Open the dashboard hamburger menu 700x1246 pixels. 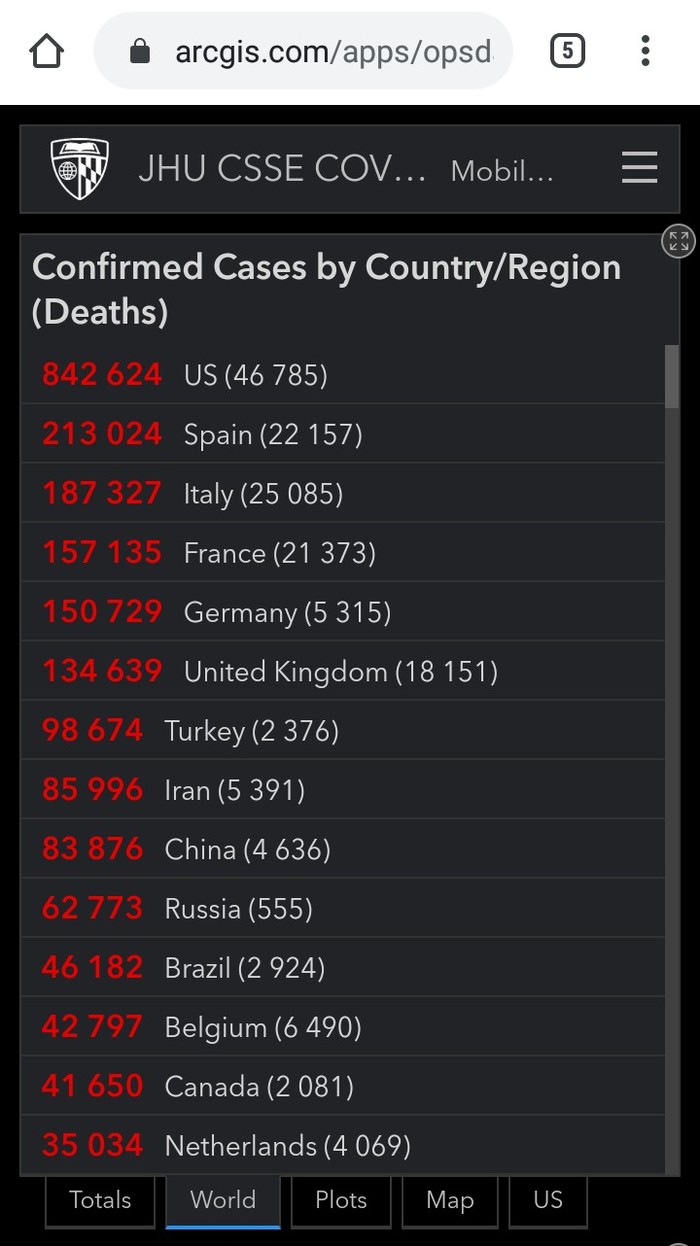(639, 168)
